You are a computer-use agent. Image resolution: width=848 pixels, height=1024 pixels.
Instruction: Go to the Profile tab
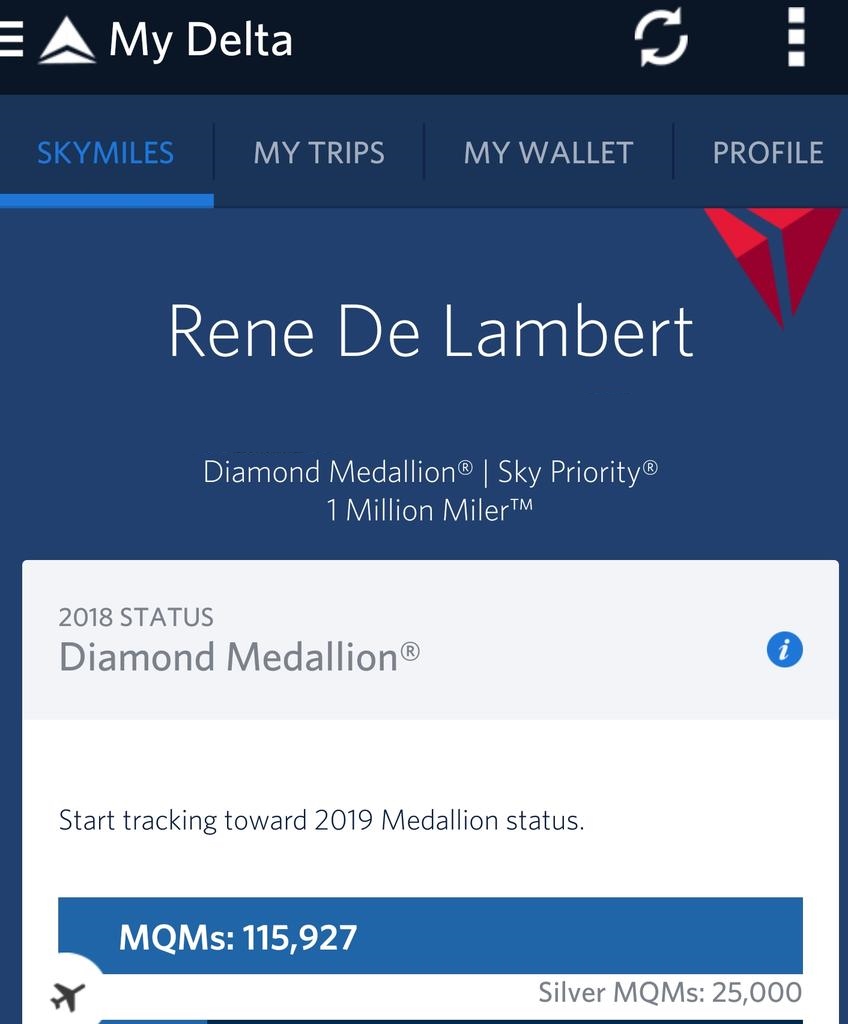767,153
